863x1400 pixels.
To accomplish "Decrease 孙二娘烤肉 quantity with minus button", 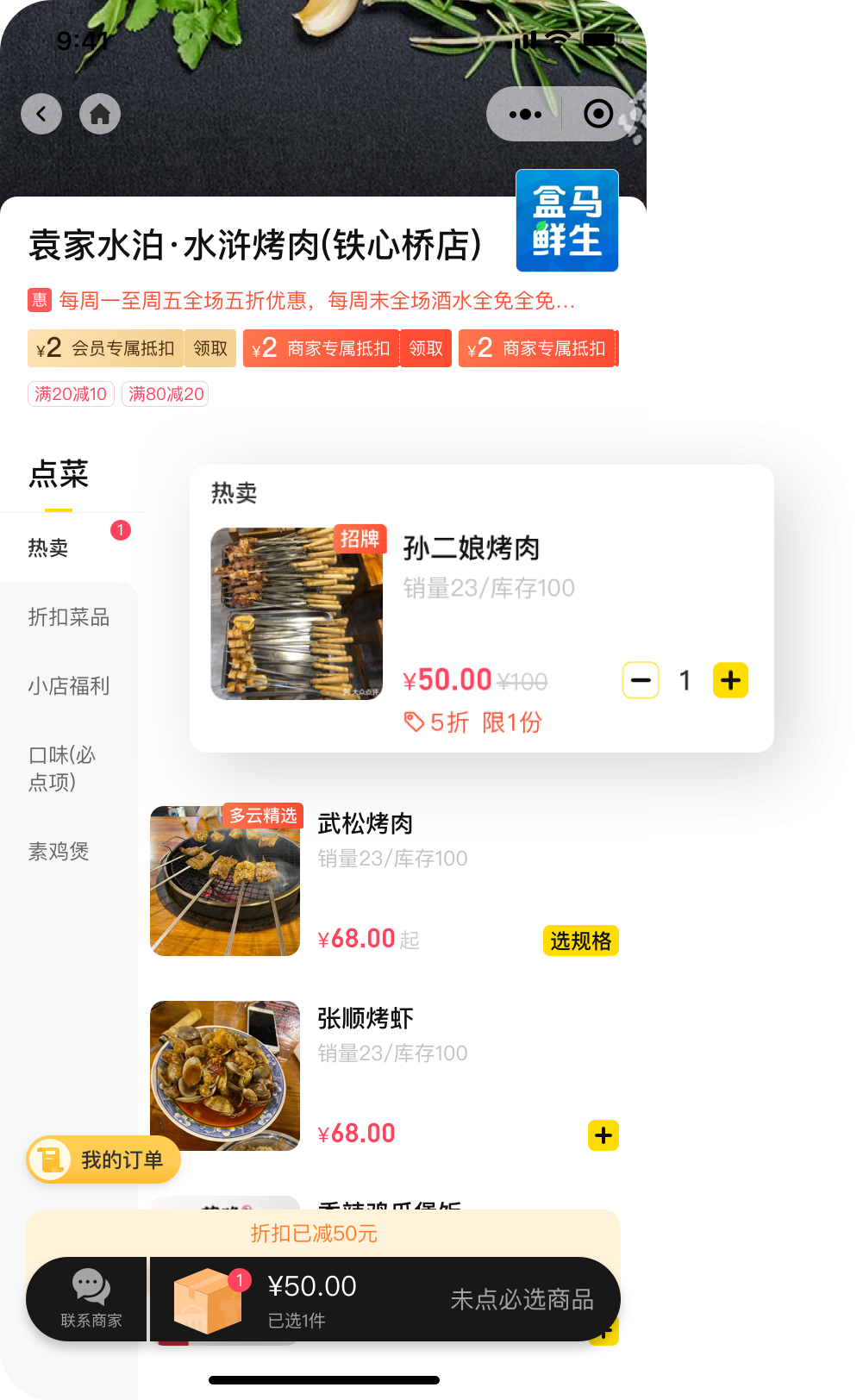I will click(x=640, y=680).
